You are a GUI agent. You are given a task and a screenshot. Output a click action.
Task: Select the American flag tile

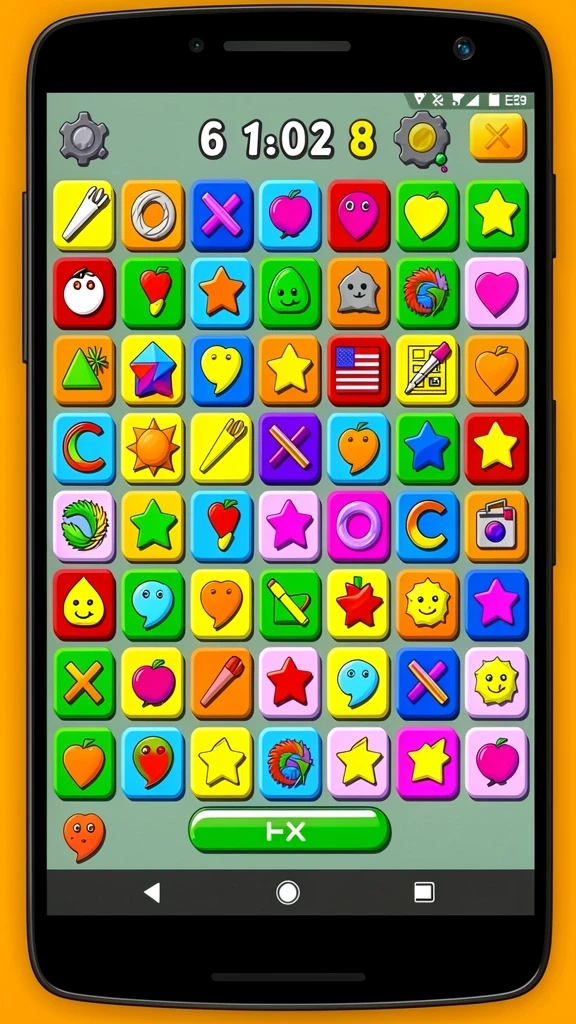[x=358, y=370]
